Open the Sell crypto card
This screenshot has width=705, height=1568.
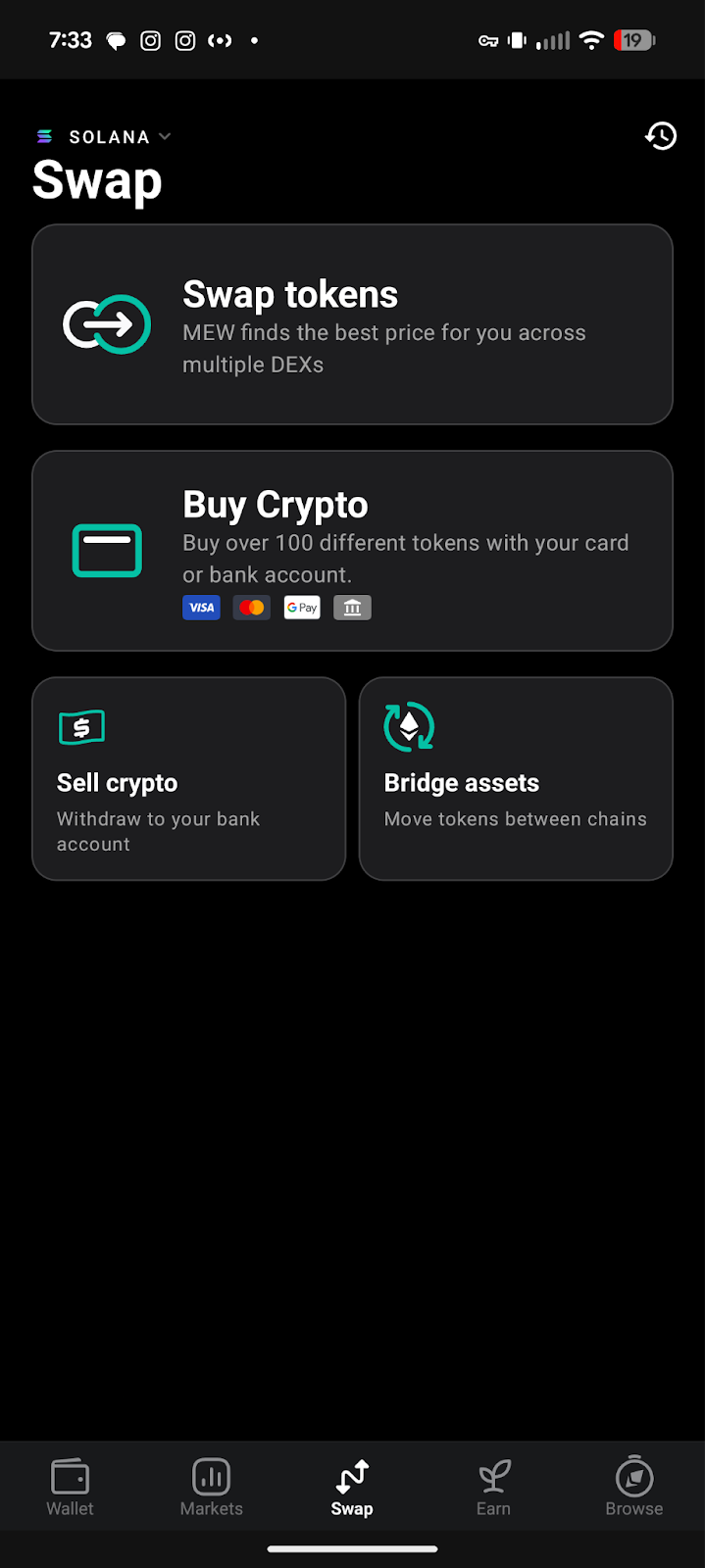(188, 778)
